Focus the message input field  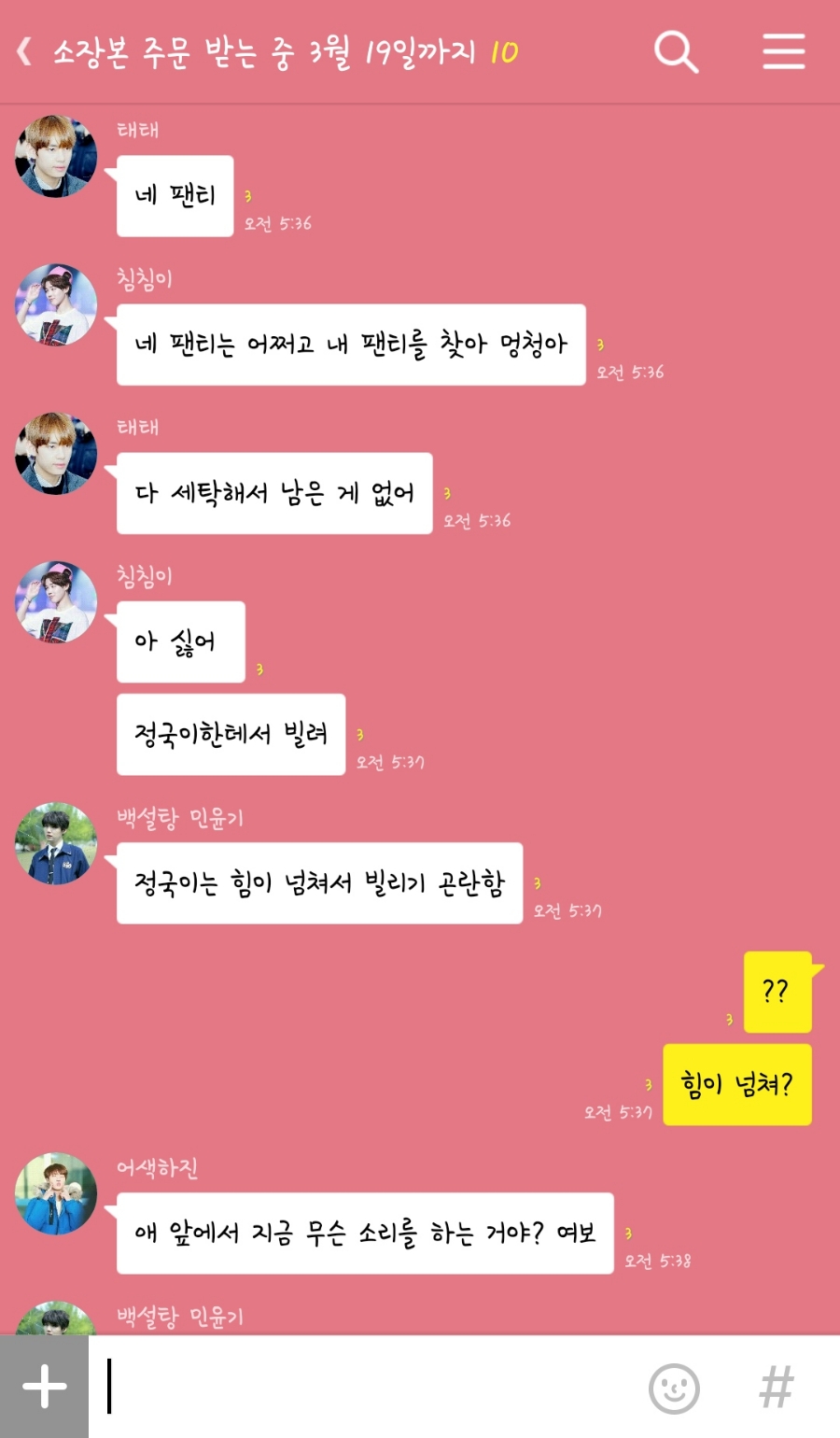[x=373, y=1387]
